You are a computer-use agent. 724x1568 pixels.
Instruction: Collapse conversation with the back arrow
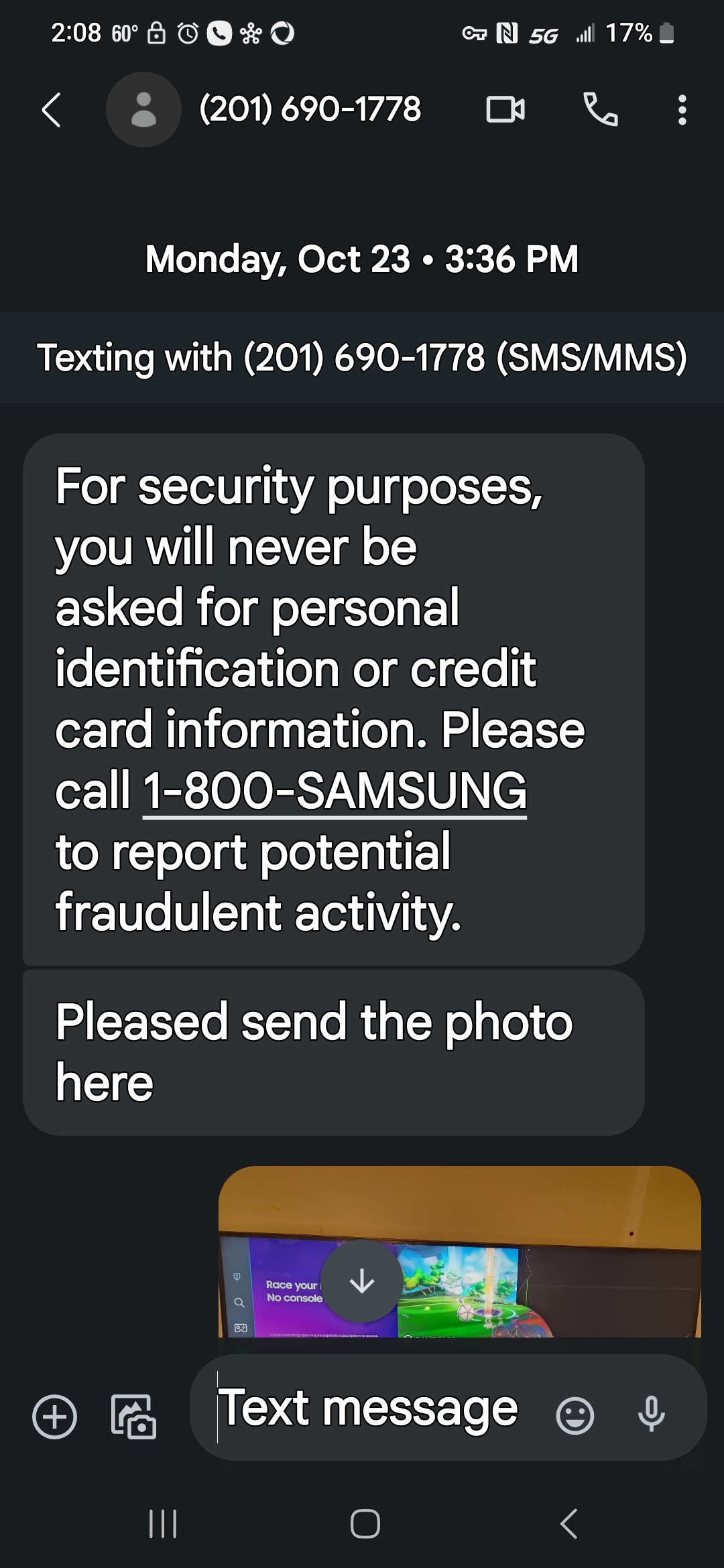pyautogui.click(x=51, y=110)
